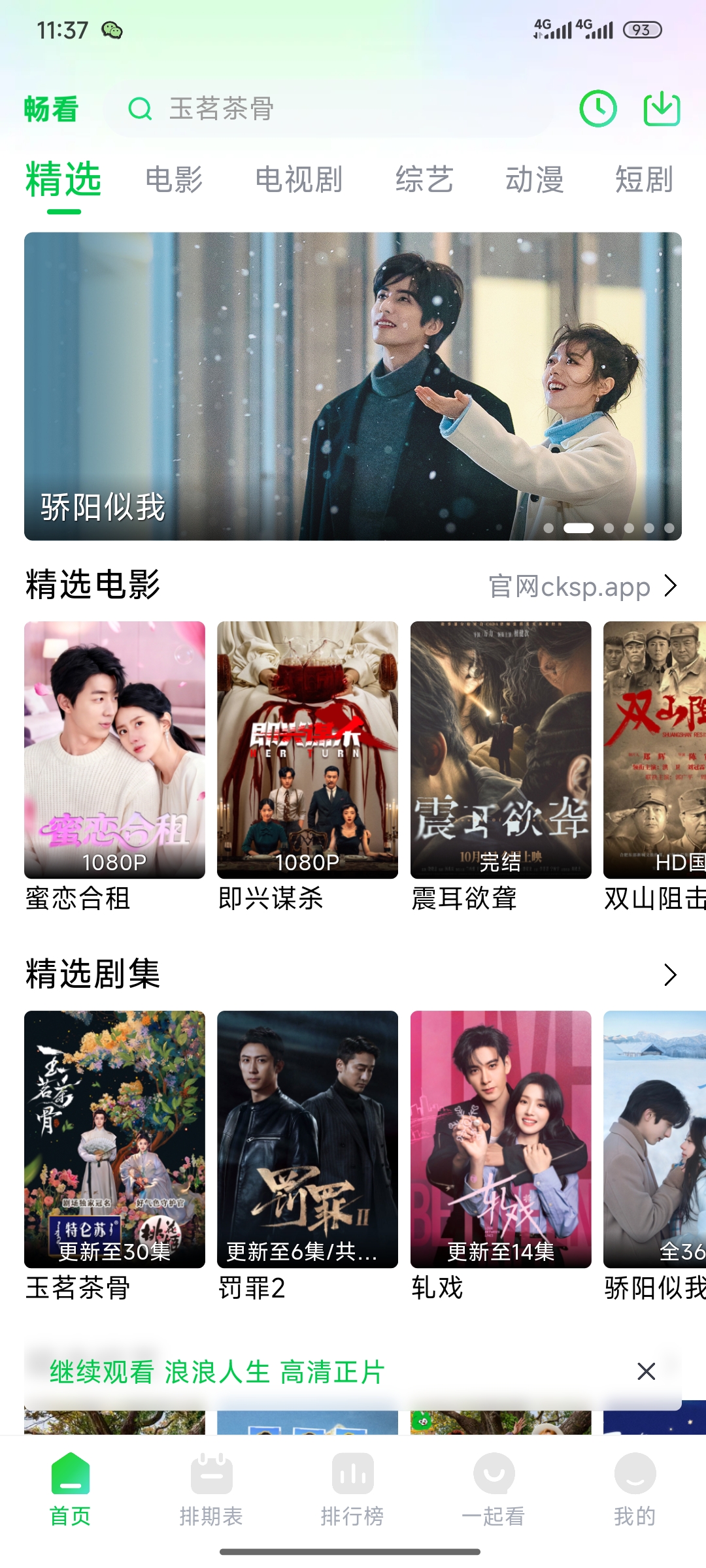Switch to the 短剧 tab
706x1568 pixels.
coord(644,180)
